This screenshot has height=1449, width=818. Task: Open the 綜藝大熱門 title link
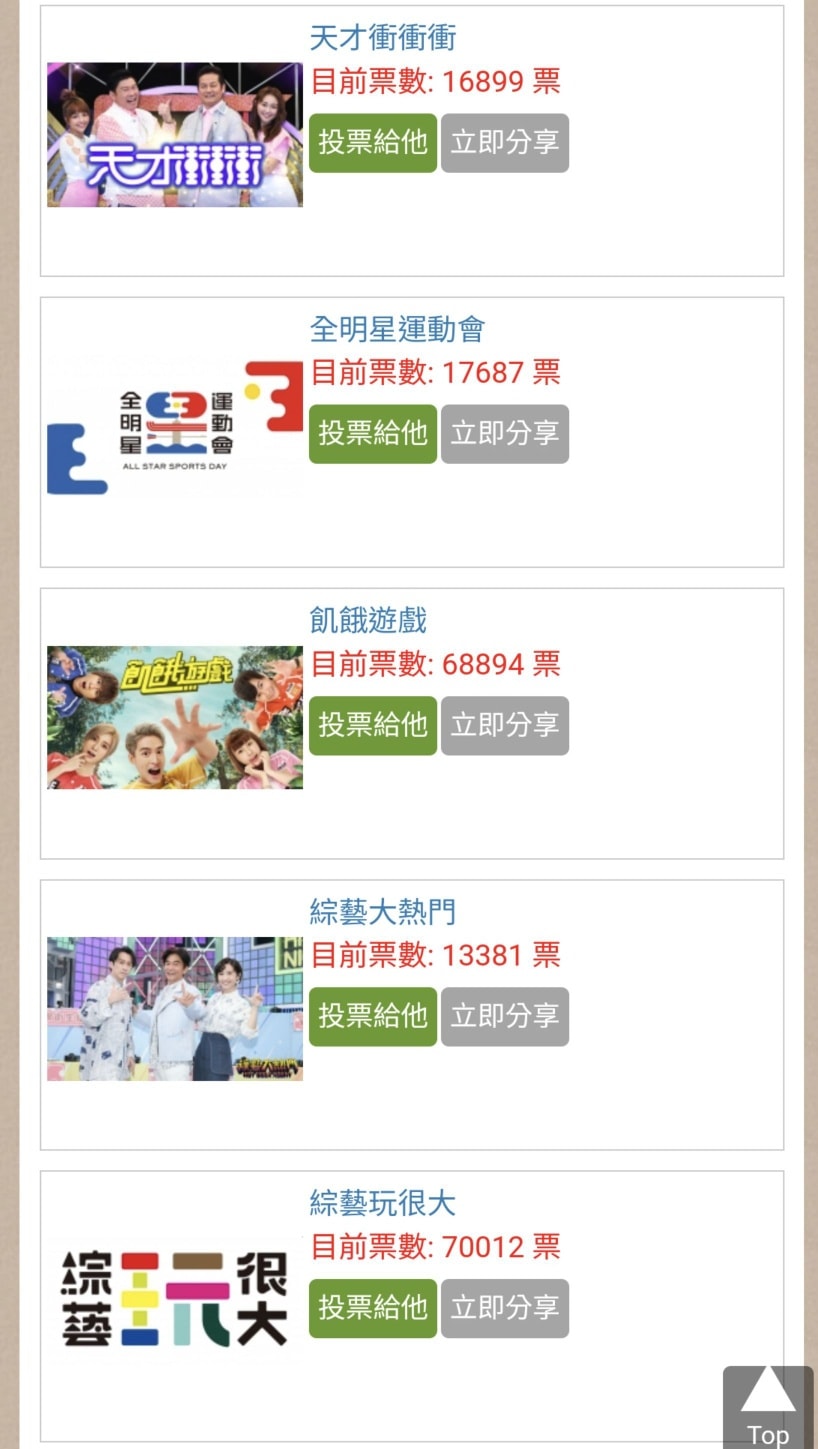coord(382,911)
